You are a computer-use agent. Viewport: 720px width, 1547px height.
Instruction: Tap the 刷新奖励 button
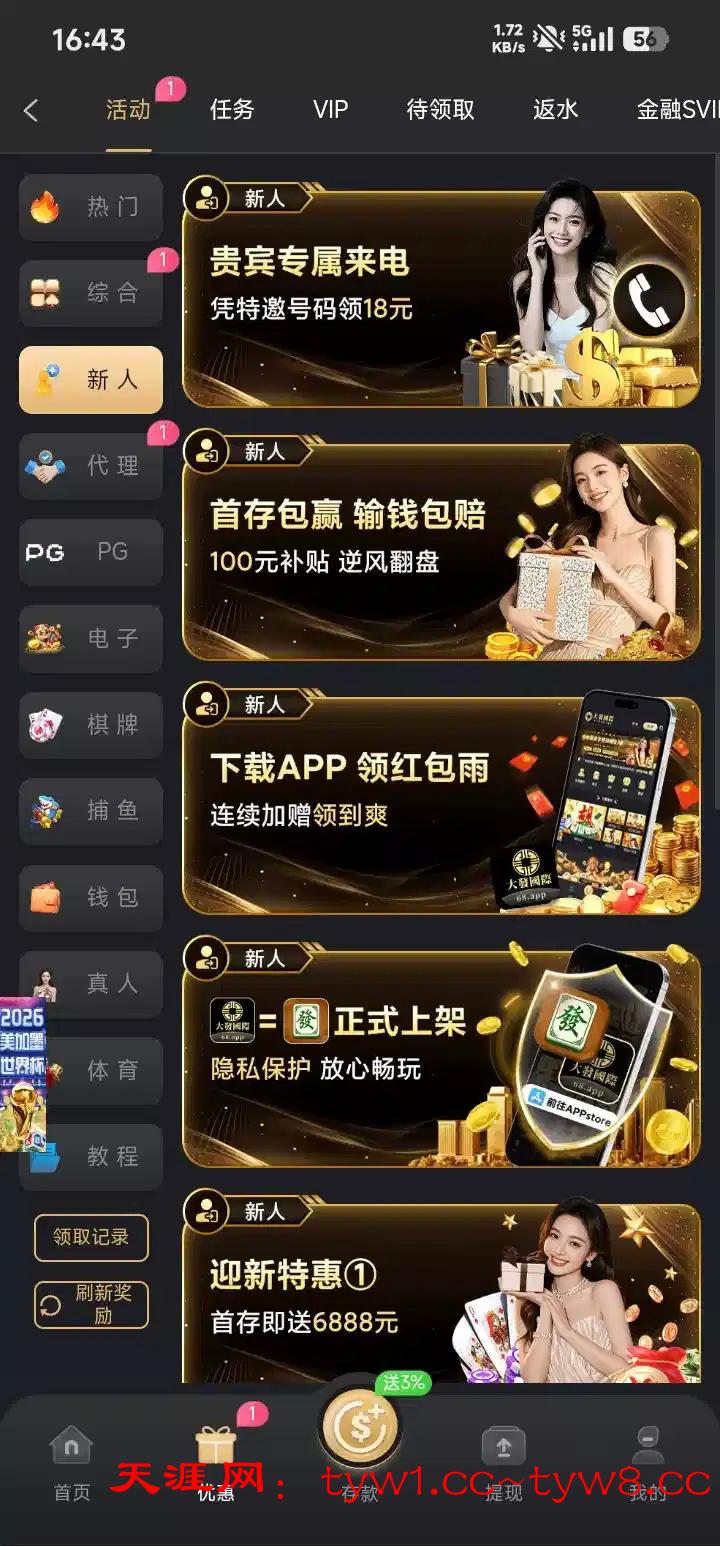91,1304
